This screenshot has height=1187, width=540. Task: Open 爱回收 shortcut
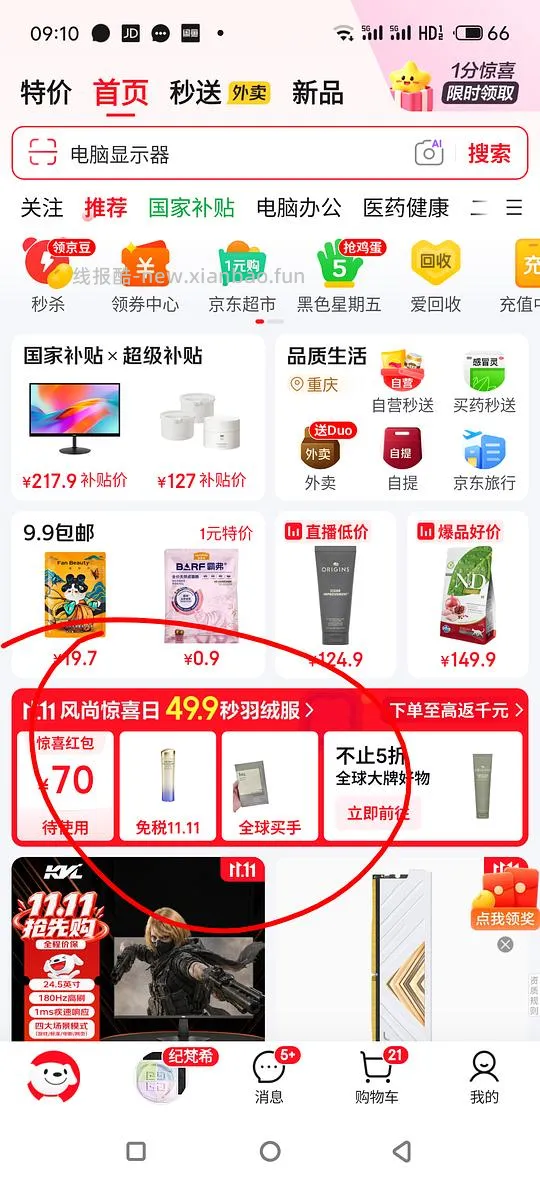pyautogui.click(x=435, y=276)
